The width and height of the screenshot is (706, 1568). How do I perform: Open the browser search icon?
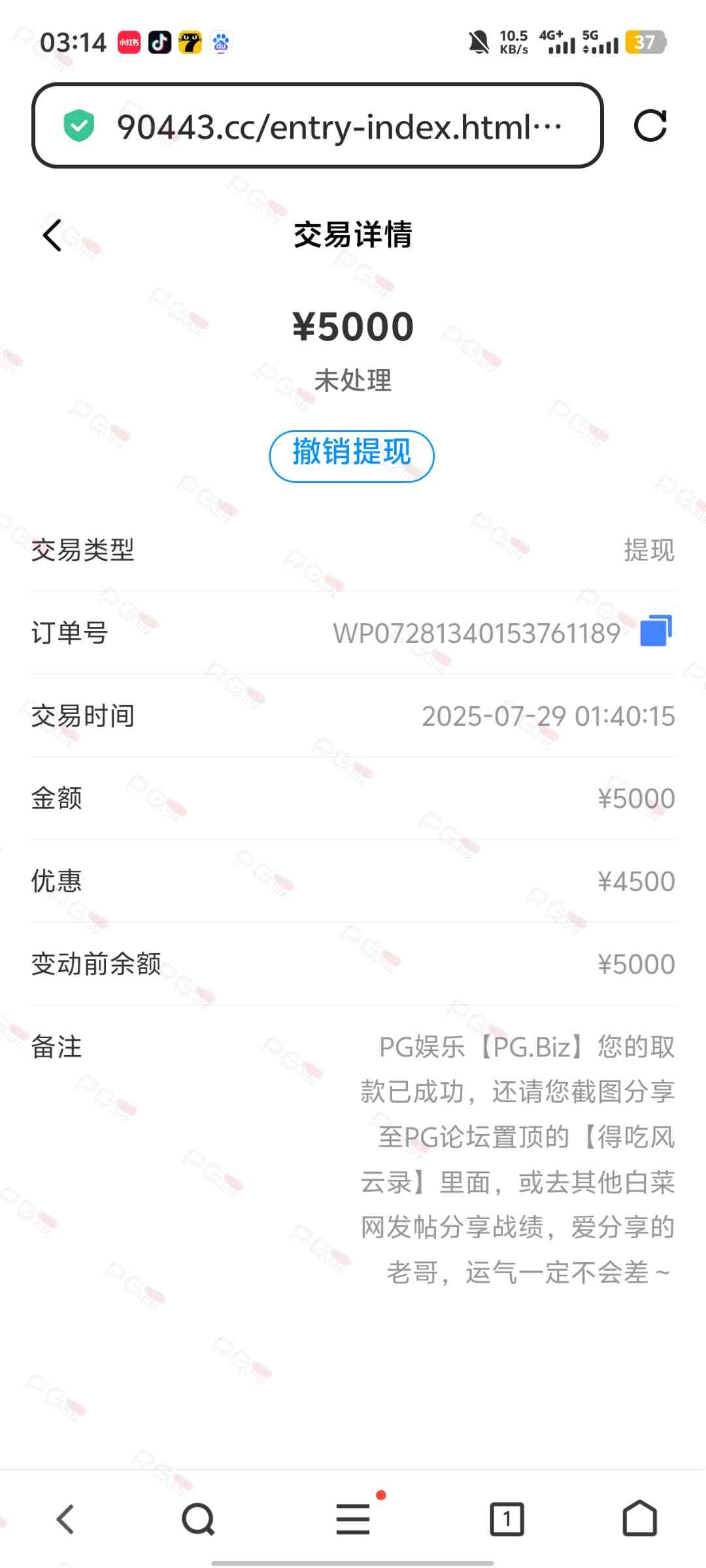(x=198, y=1518)
